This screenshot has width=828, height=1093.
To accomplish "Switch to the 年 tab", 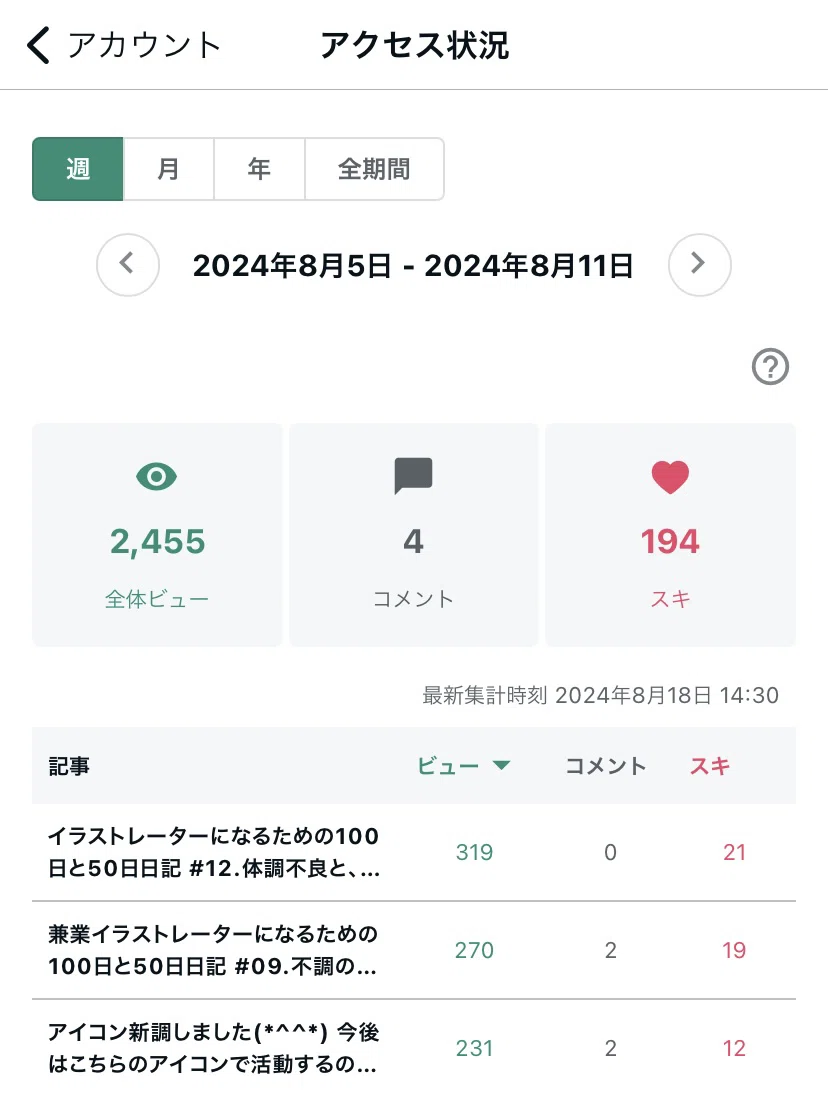I will (259, 169).
